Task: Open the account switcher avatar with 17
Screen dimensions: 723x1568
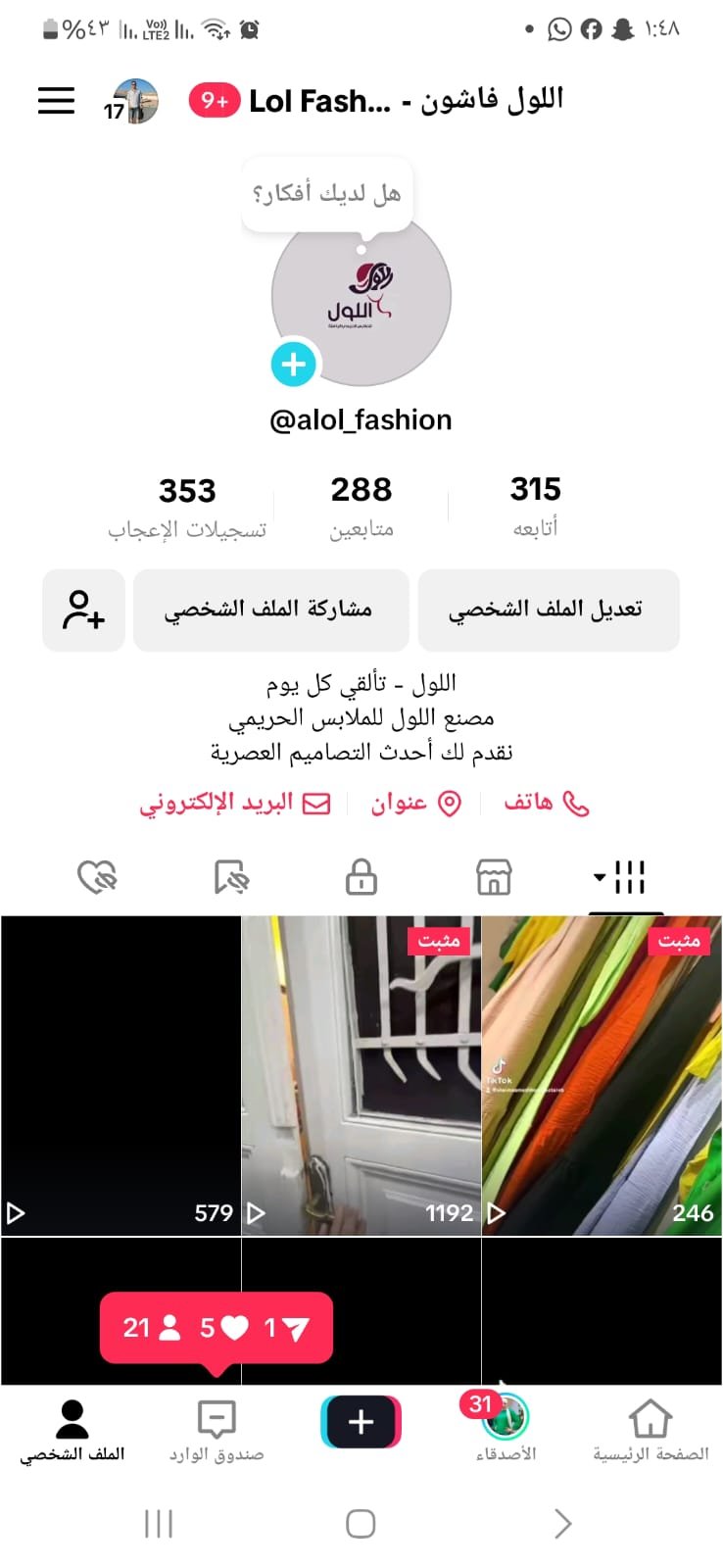Action: click(x=135, y=101)
